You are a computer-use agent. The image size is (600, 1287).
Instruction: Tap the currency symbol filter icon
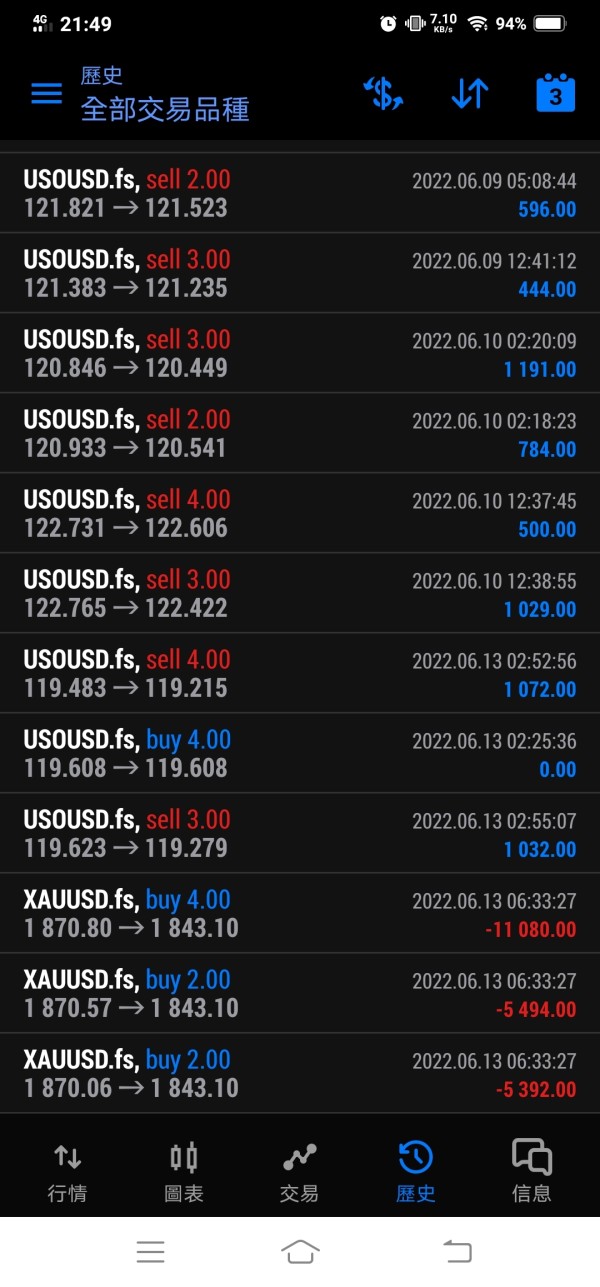[382, 94]
